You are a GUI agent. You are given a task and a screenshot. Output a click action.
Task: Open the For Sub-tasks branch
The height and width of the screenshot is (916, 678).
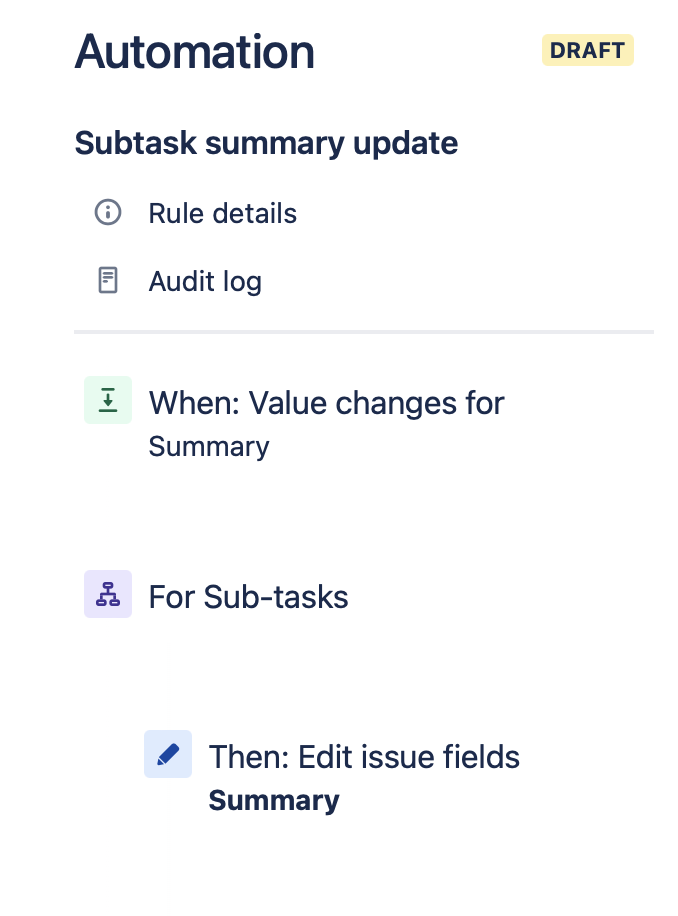tap(248, 597)
